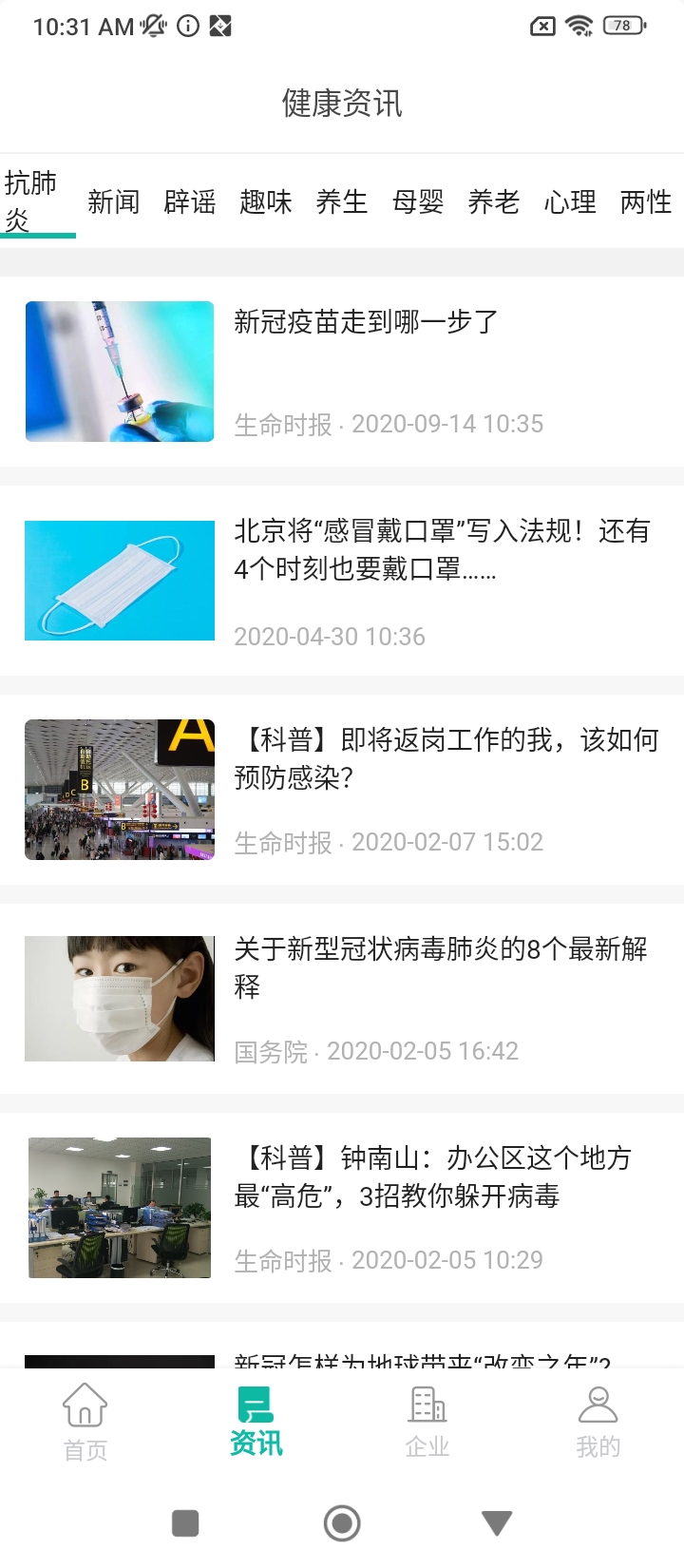The image size is (684, 1568).
Task: Read the 北京将"感冒戴口罩"写入法规 article
Action: coord(442,549)
